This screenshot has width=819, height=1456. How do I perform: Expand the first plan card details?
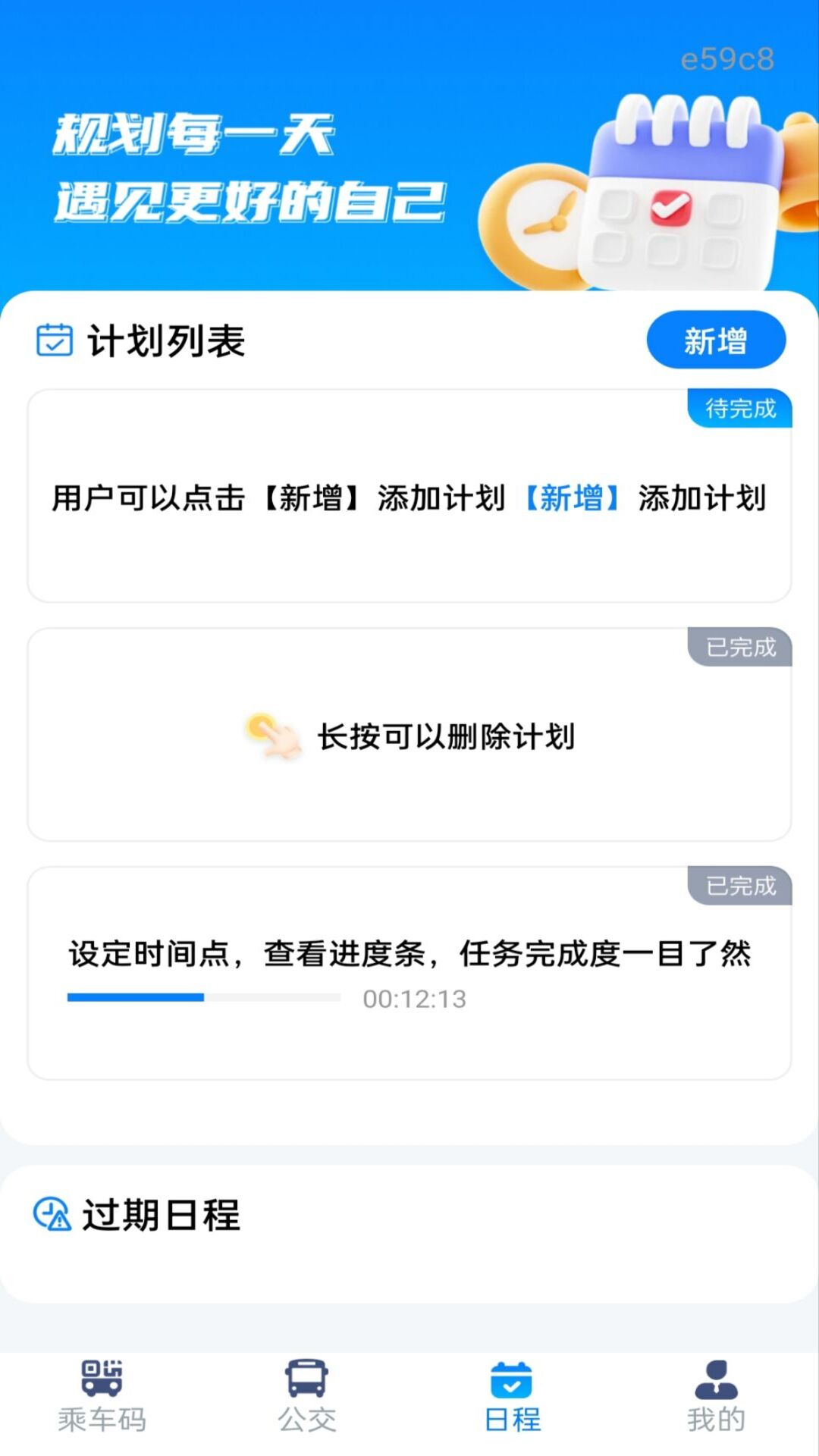(409, 497)
